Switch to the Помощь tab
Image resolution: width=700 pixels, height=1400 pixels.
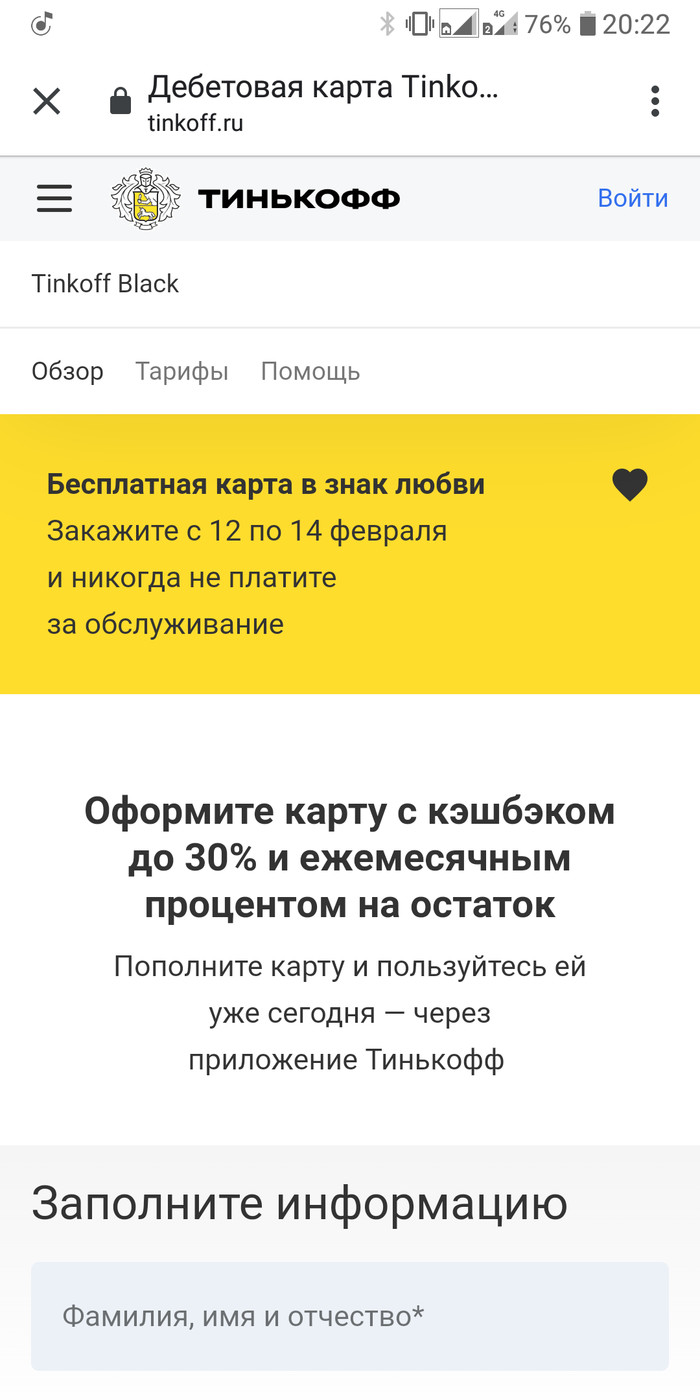tap(310, 372)
